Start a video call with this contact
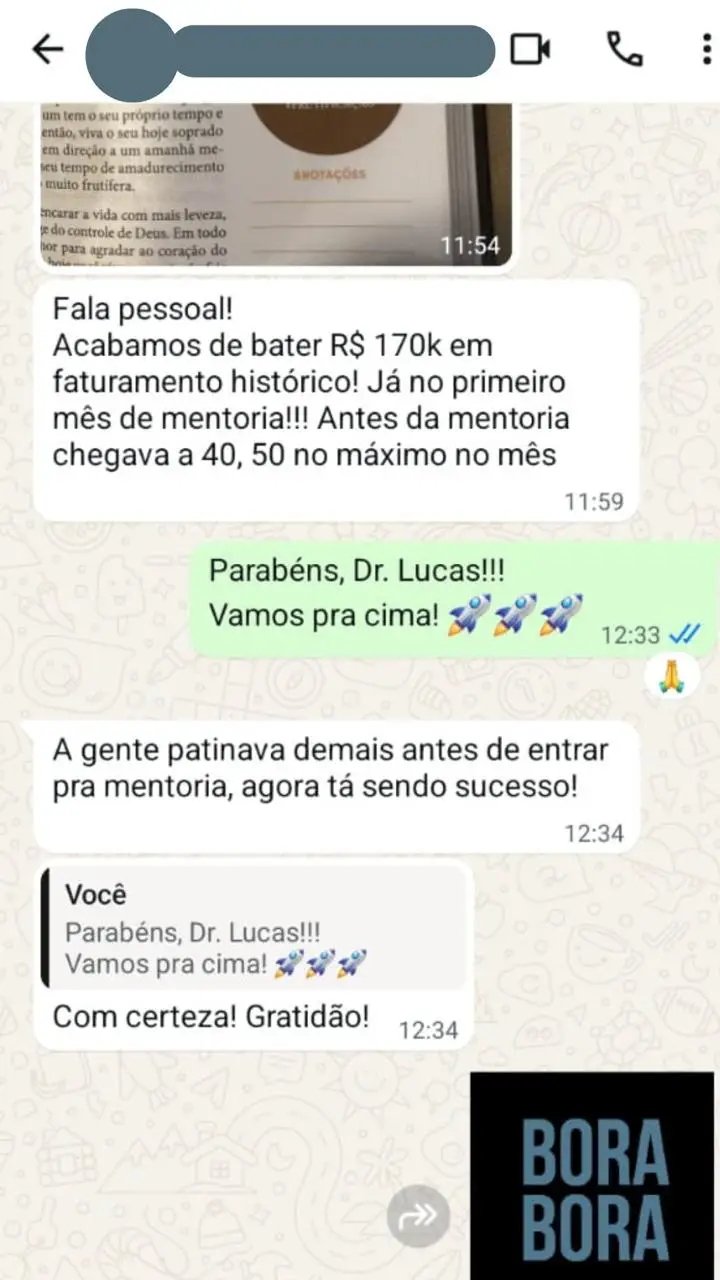This screenshot has width=720, height=1280. [531, 50]
